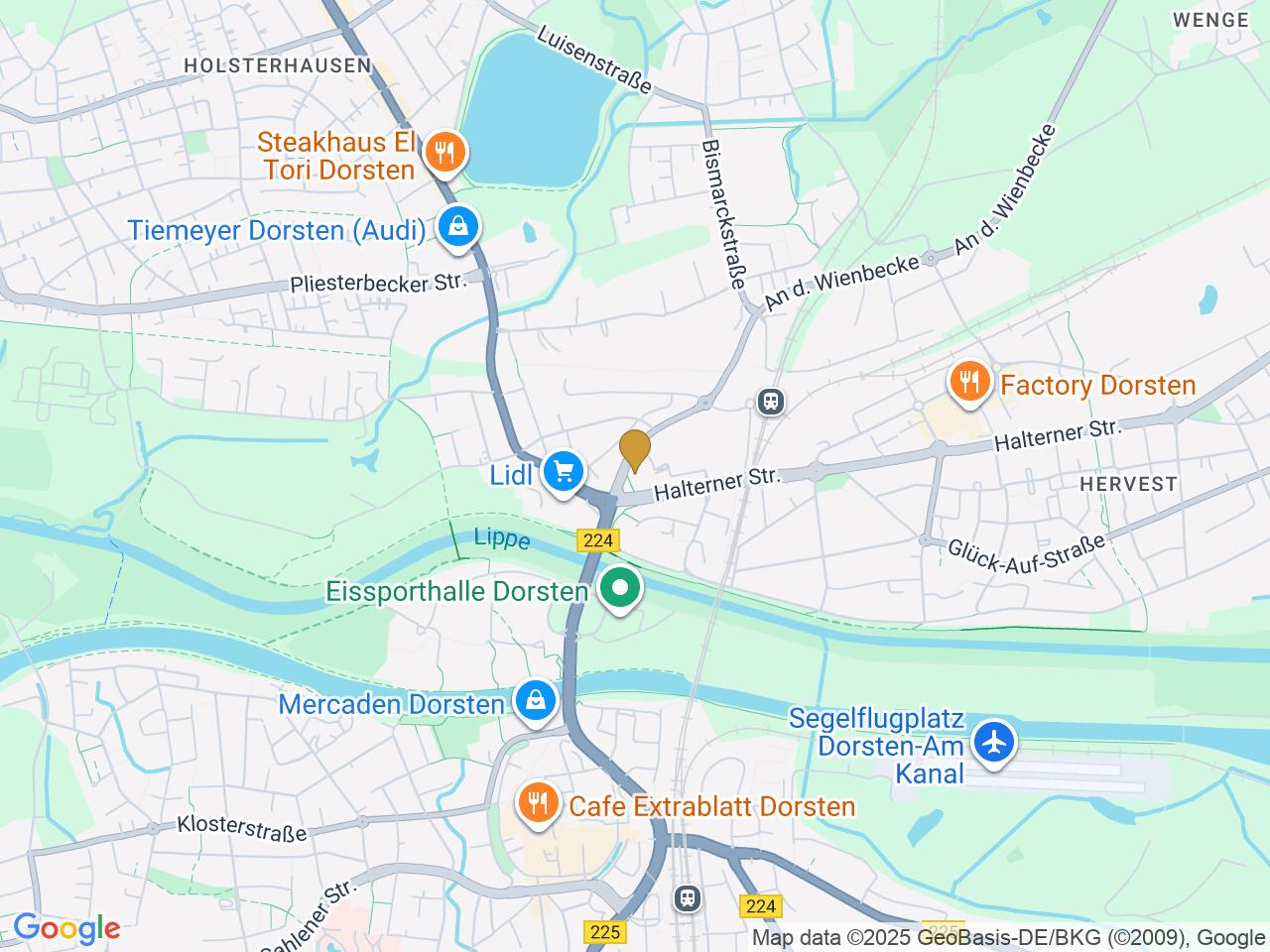
Task: Tap Segelflugplatz Dorsten-Am Kanal airport marker
Action: 994,742
